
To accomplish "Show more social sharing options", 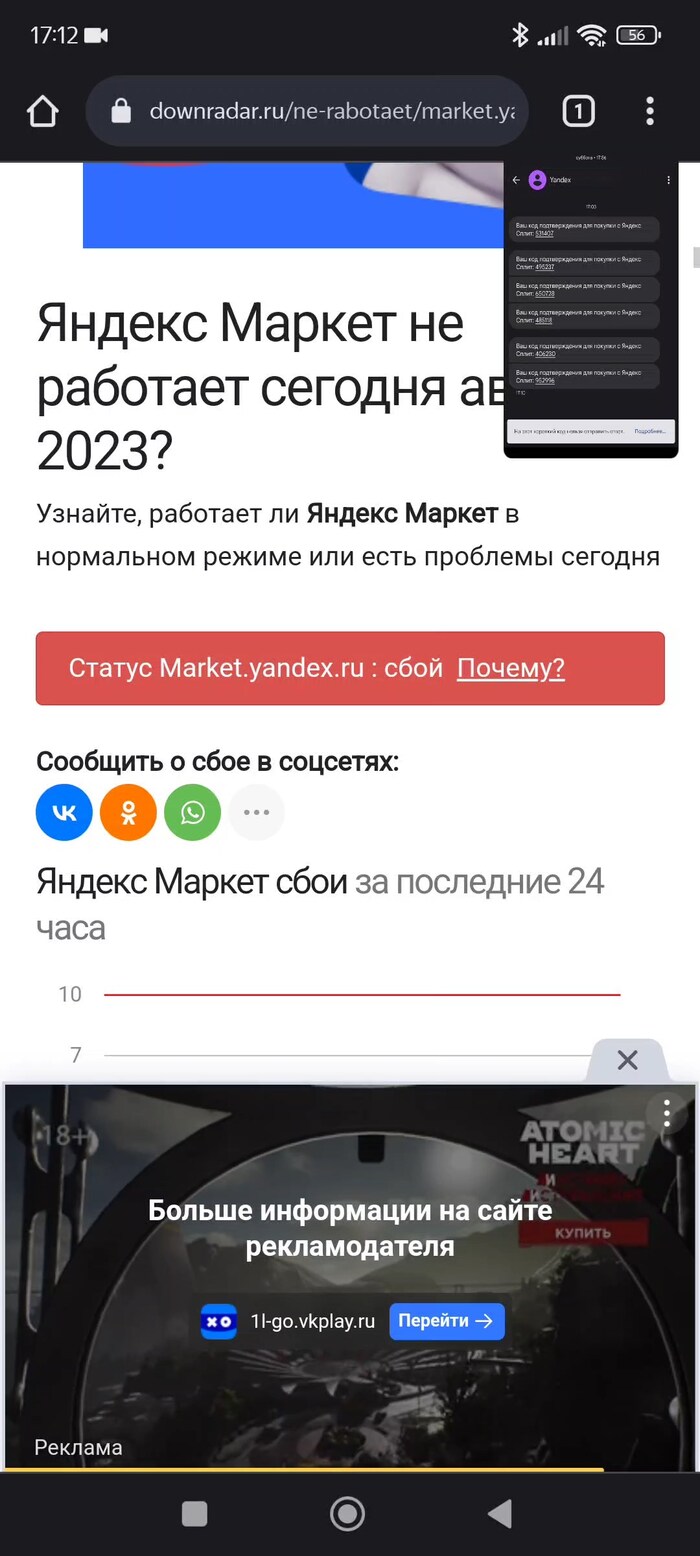I will pyautogui.click(x=257, y=812).
